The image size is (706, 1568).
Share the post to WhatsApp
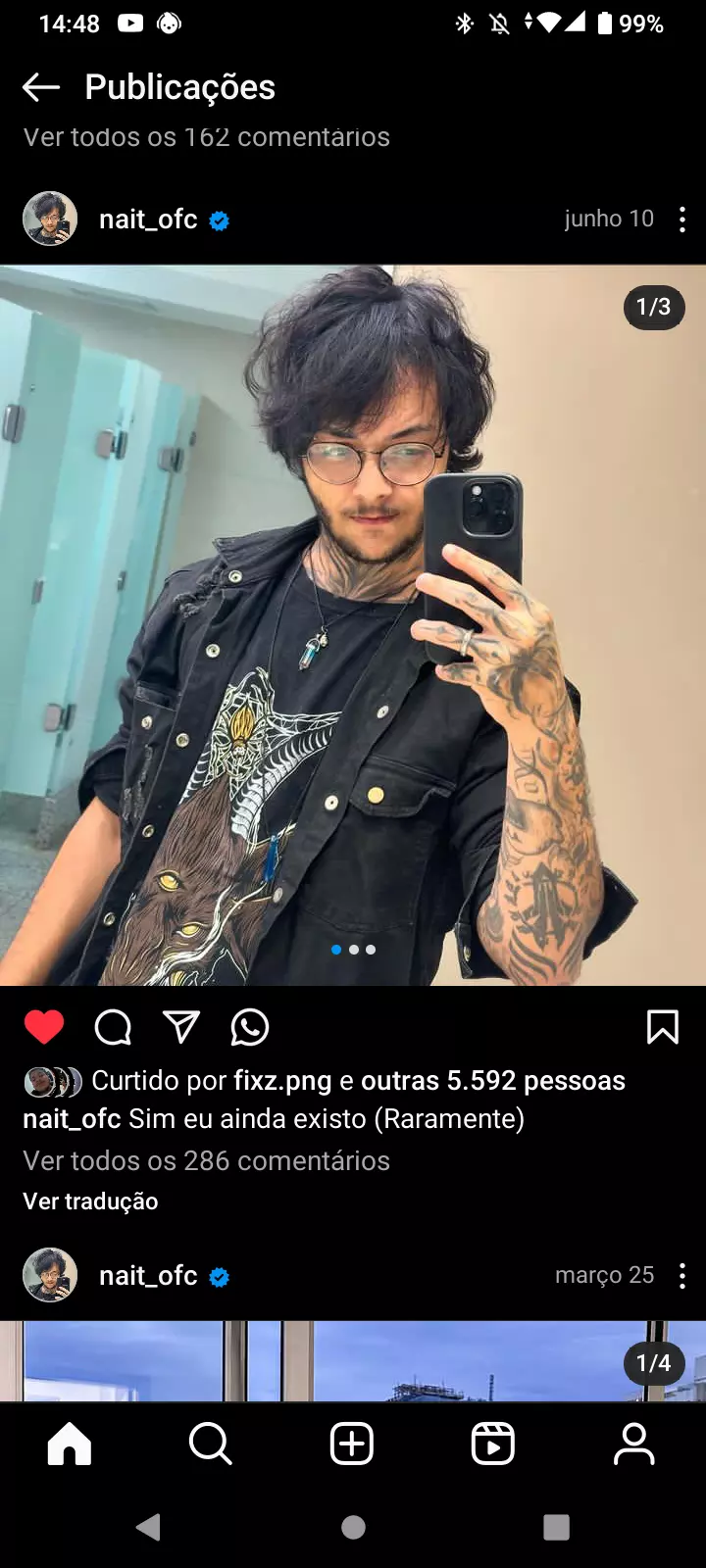pyautogui.click(x=250, y=1027)
